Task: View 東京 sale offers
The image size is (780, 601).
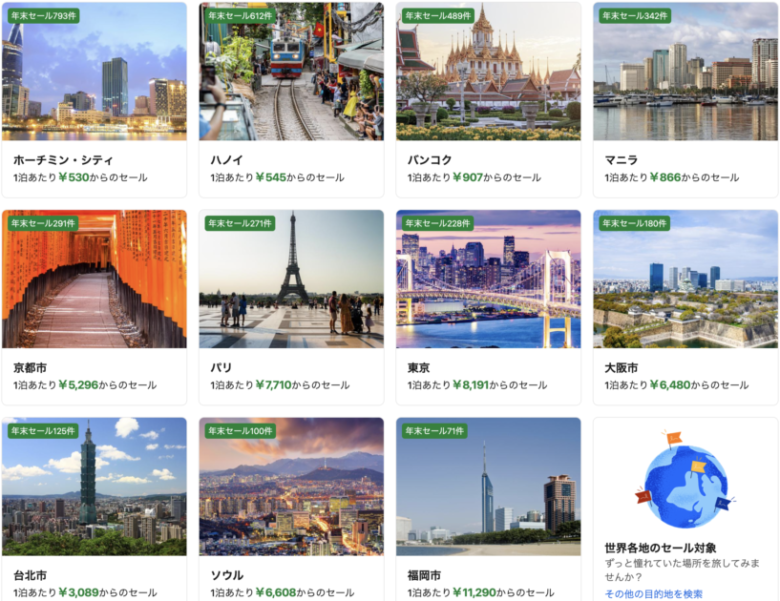Action: click(x=488, y=307)
